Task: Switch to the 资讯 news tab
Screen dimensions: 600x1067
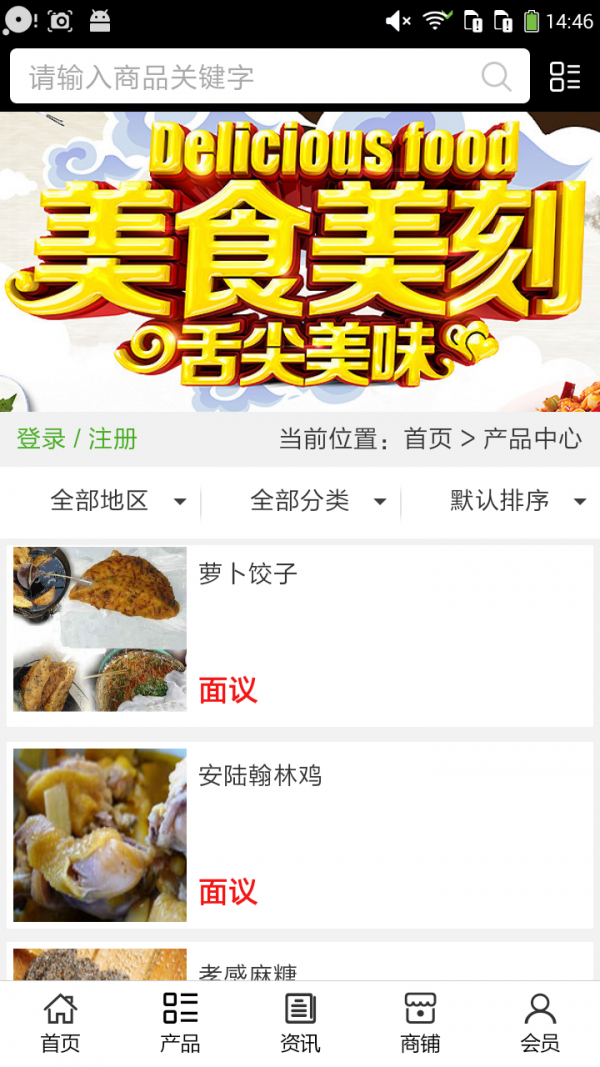Action: point(300,1023)
